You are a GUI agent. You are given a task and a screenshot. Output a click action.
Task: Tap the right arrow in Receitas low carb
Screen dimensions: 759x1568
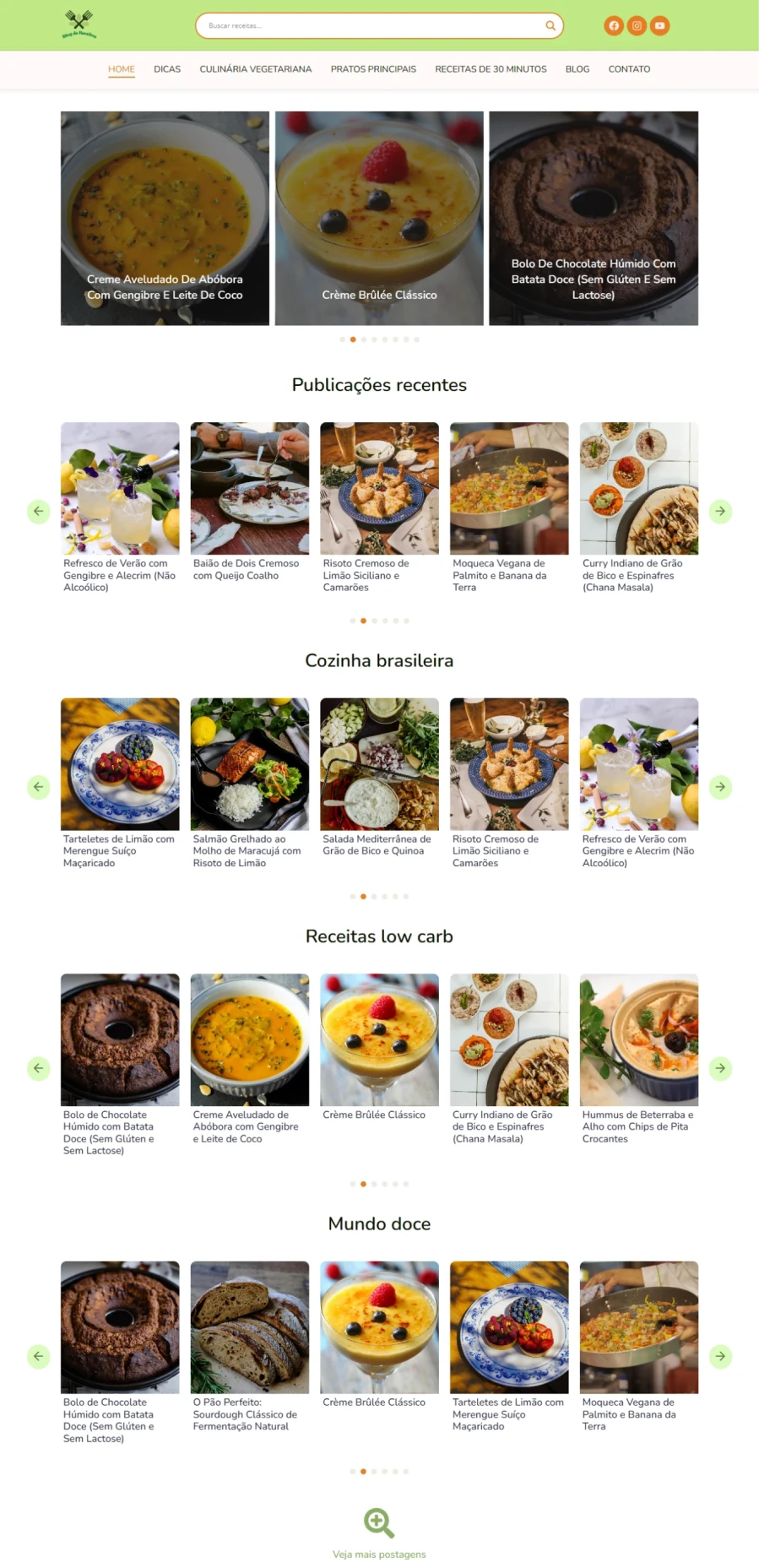pyautogui.click(x=720, y=1068)
